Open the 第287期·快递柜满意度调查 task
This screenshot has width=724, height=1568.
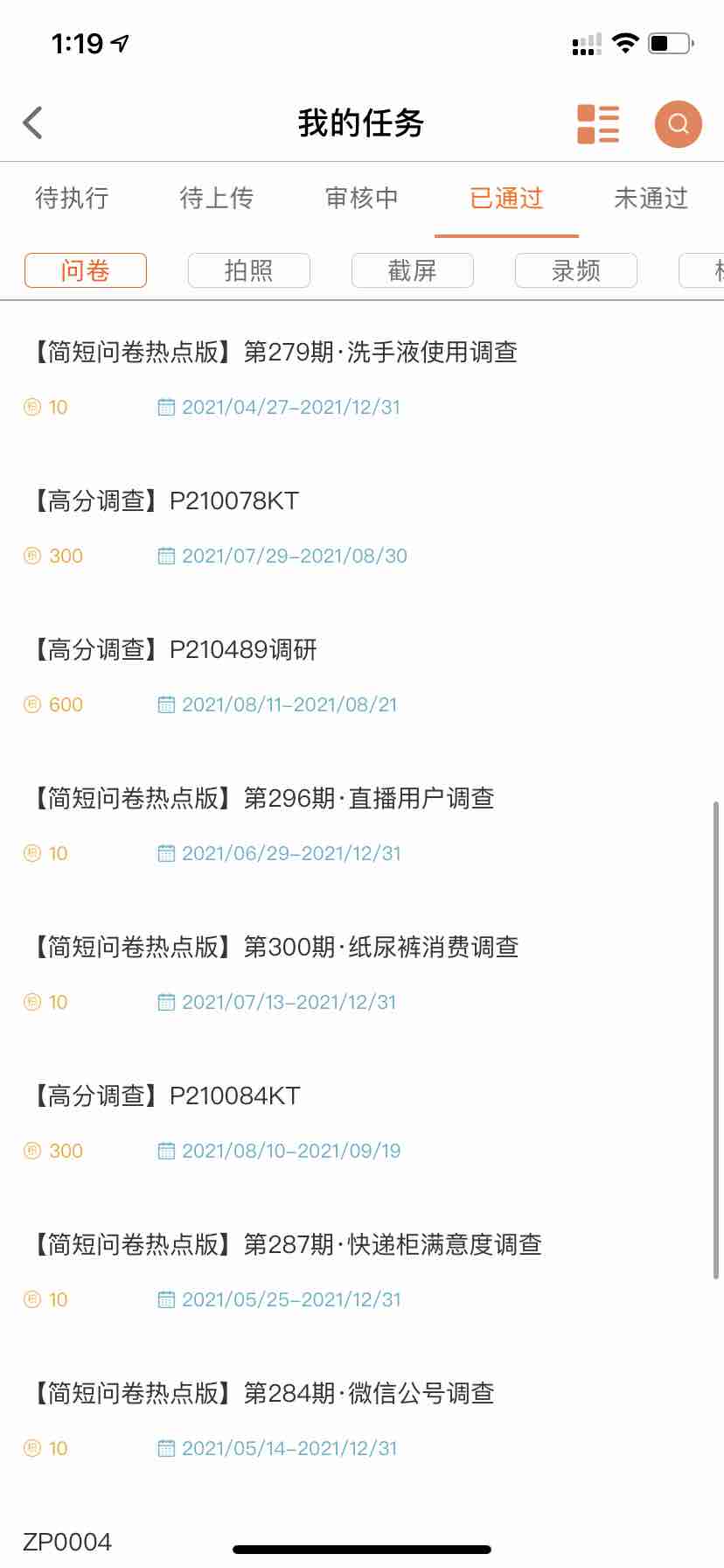287,1245
